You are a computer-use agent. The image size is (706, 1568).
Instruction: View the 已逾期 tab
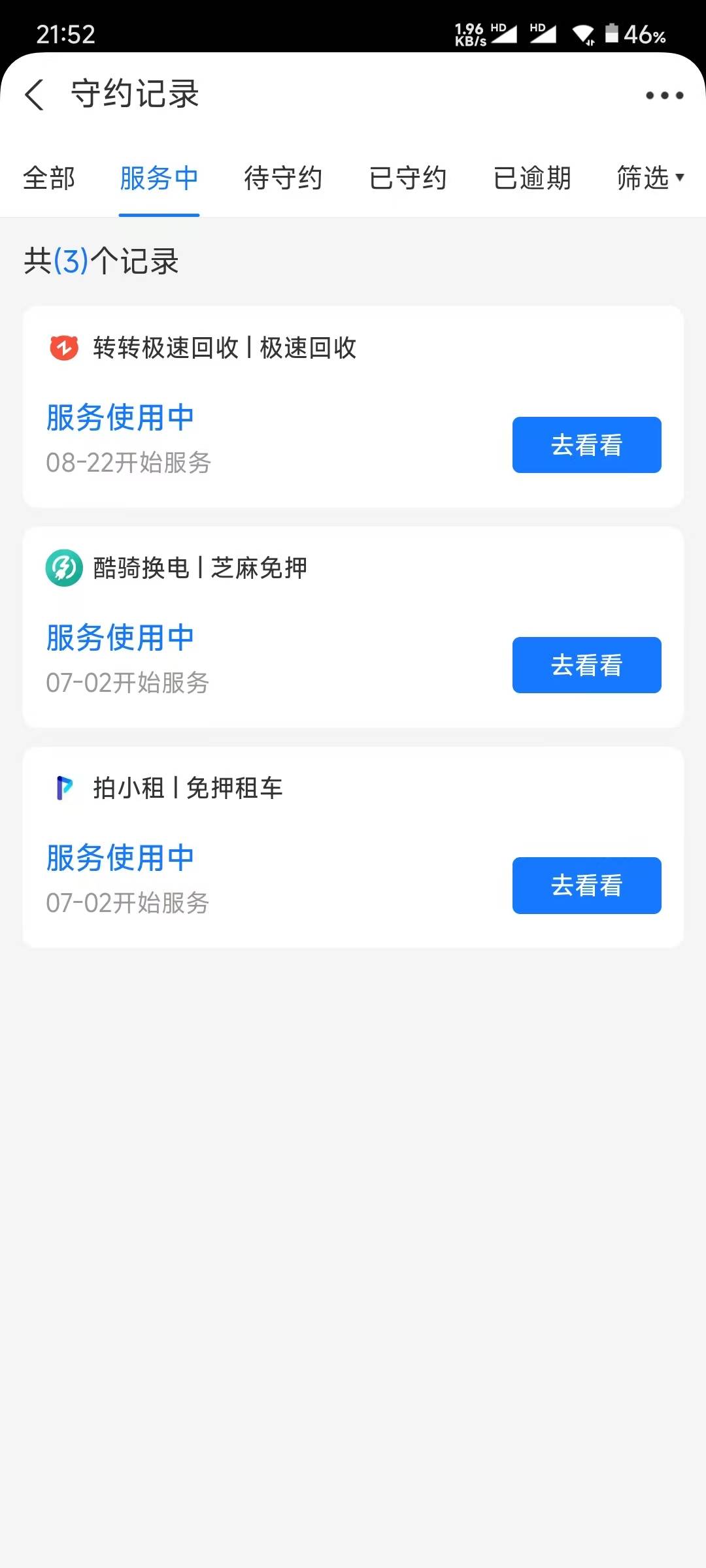coord(532,178)
